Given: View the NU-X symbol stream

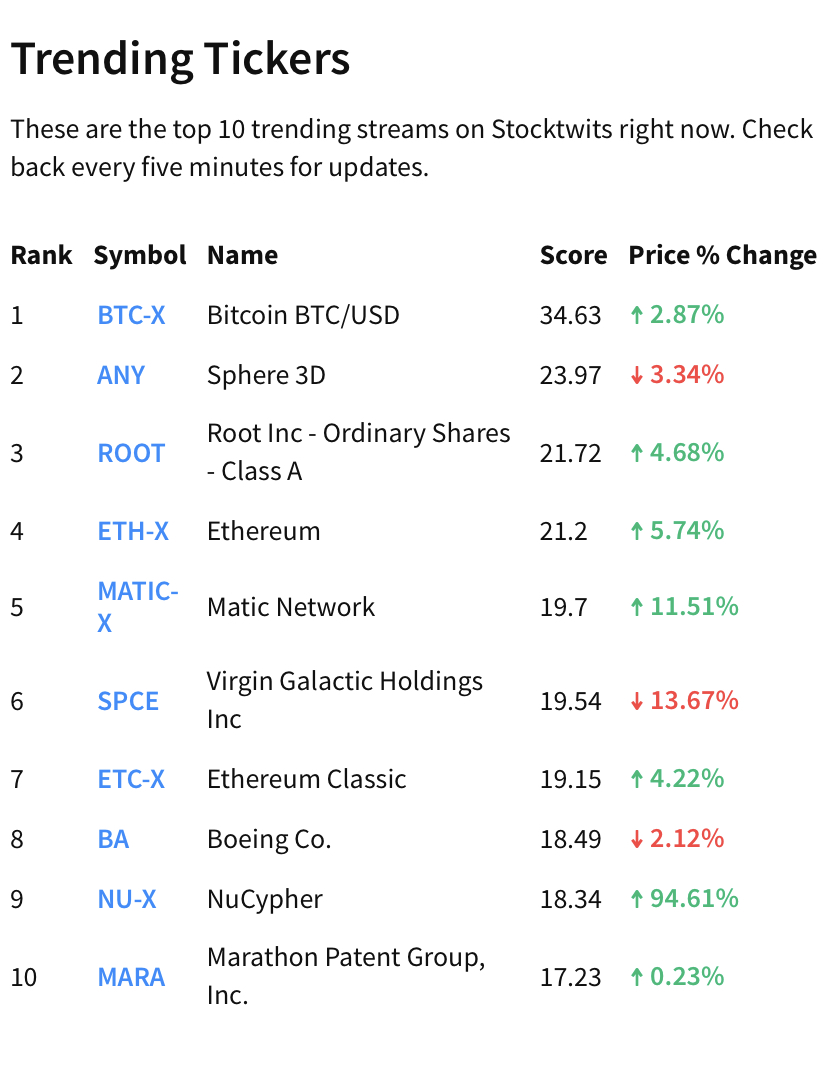Looking at the screenshot, I should point(127,900).
